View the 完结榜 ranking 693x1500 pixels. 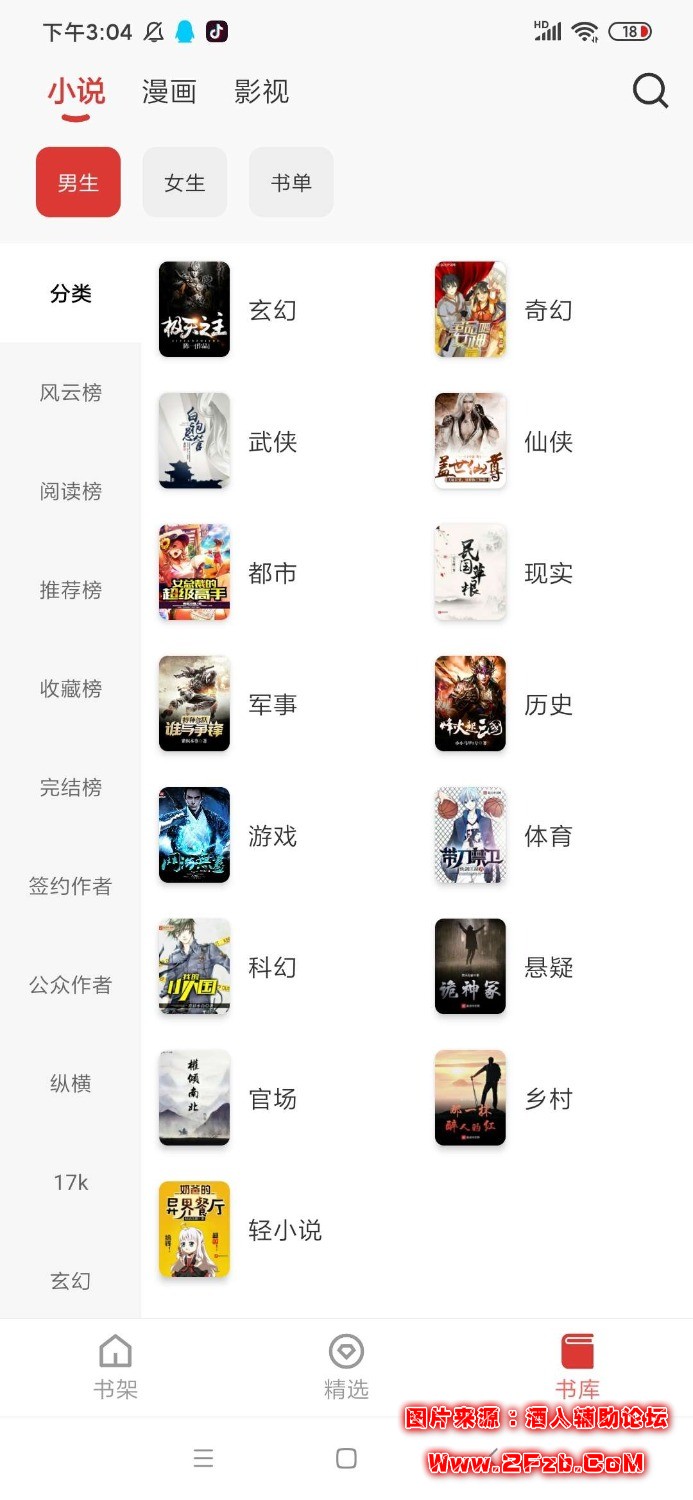point(71,788)
